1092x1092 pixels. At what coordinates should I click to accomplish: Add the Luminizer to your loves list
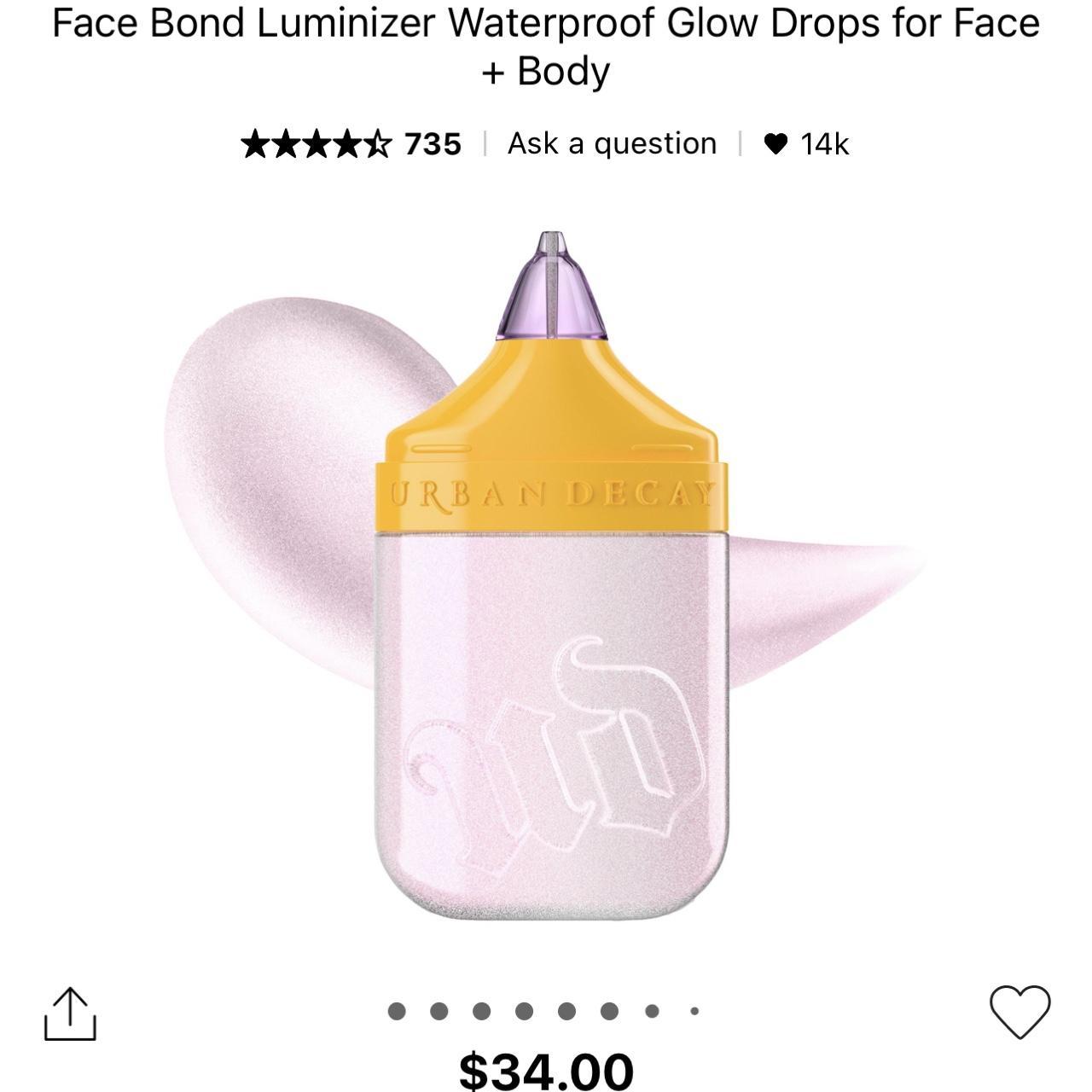click(x=1019, y=1012)
